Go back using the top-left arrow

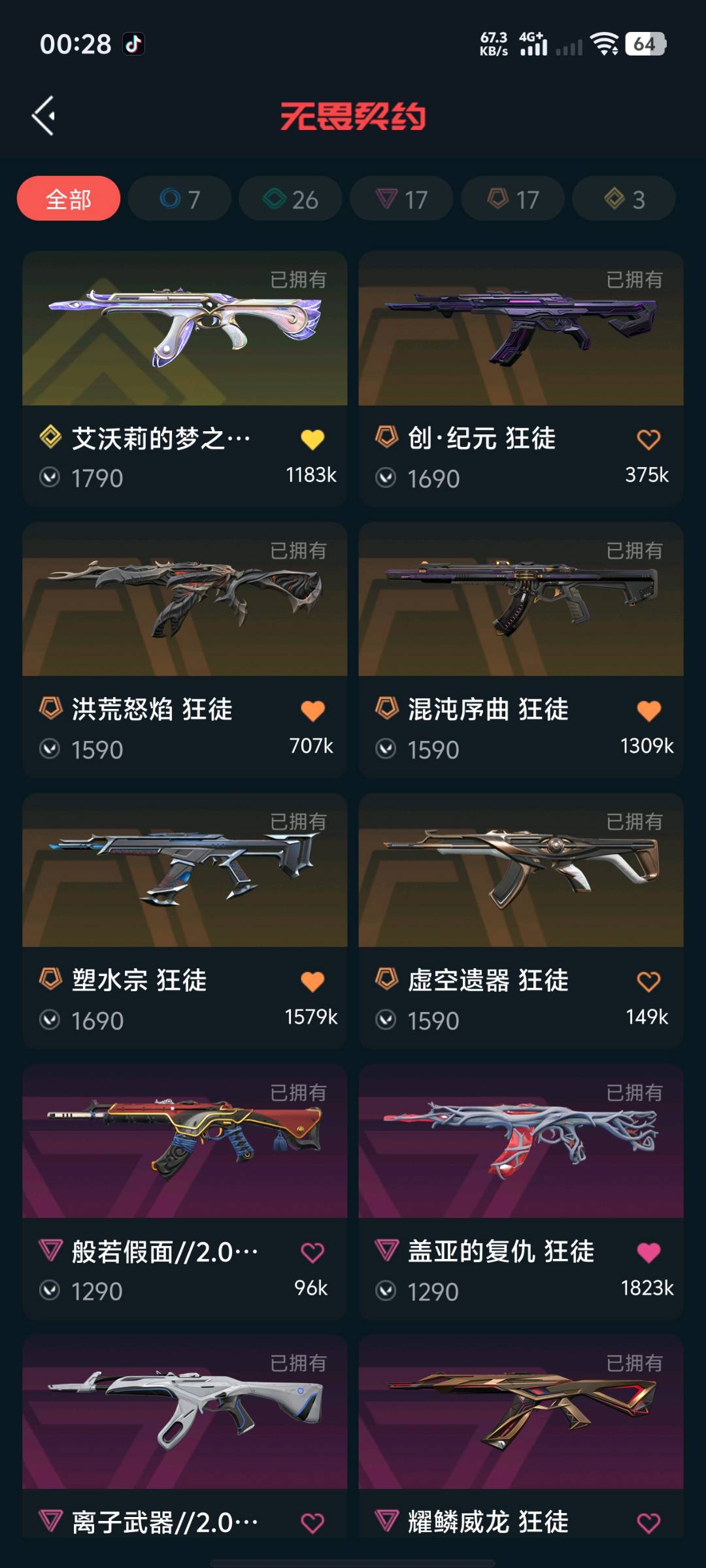coord(44,116)
